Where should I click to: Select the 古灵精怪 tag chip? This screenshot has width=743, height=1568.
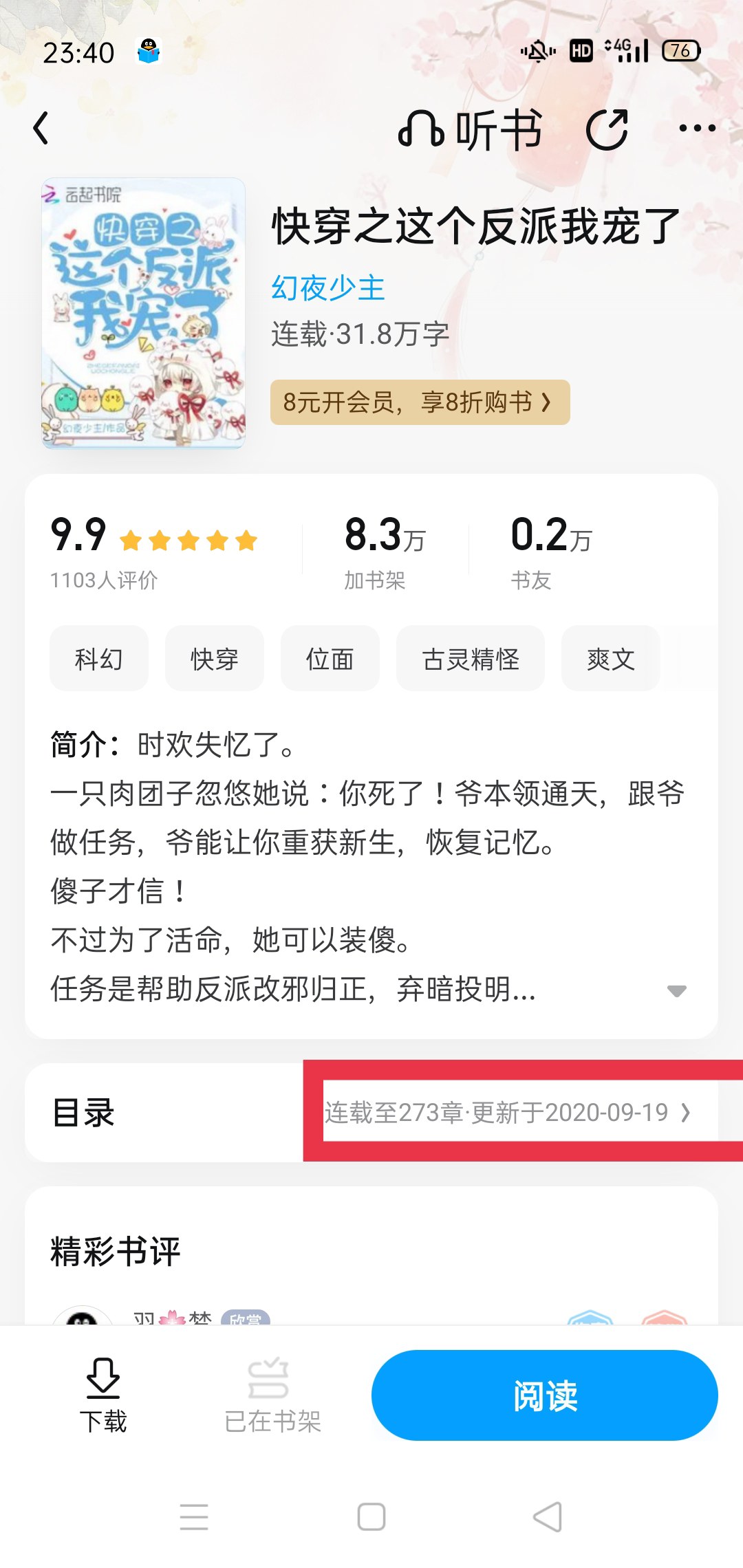471,659
